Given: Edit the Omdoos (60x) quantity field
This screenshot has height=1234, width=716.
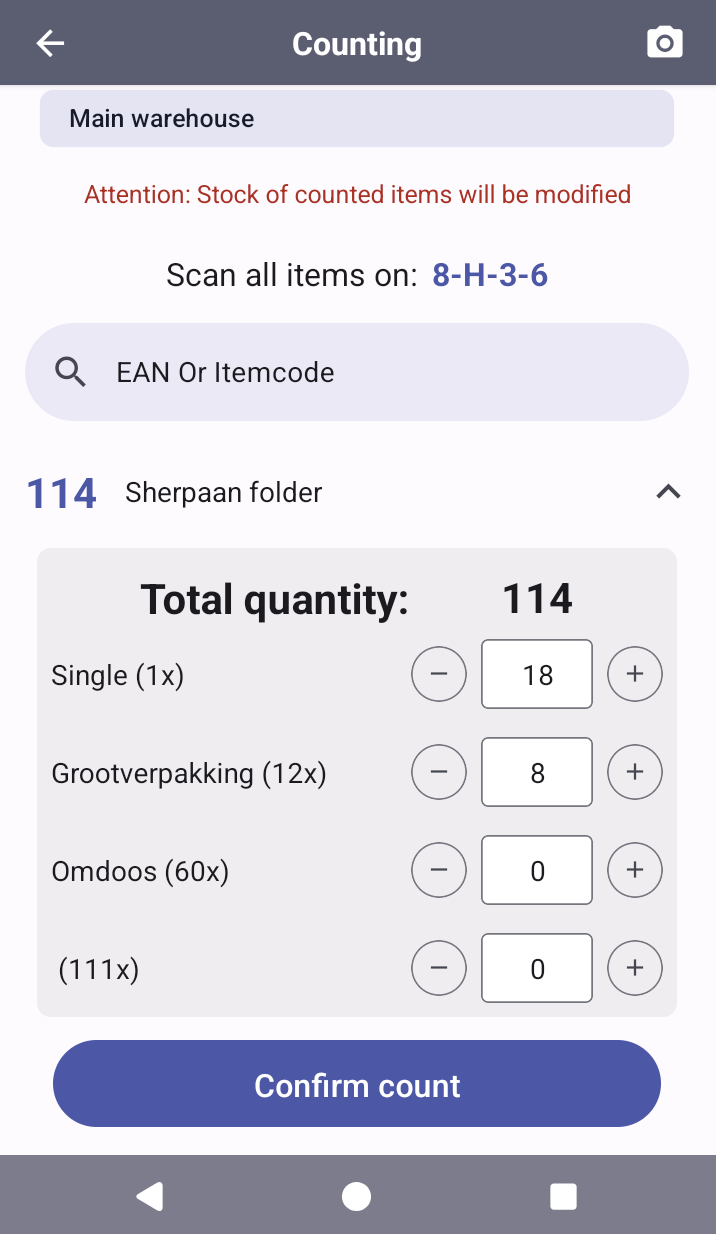Looking at the screenshot, I should tap(537, 870).
